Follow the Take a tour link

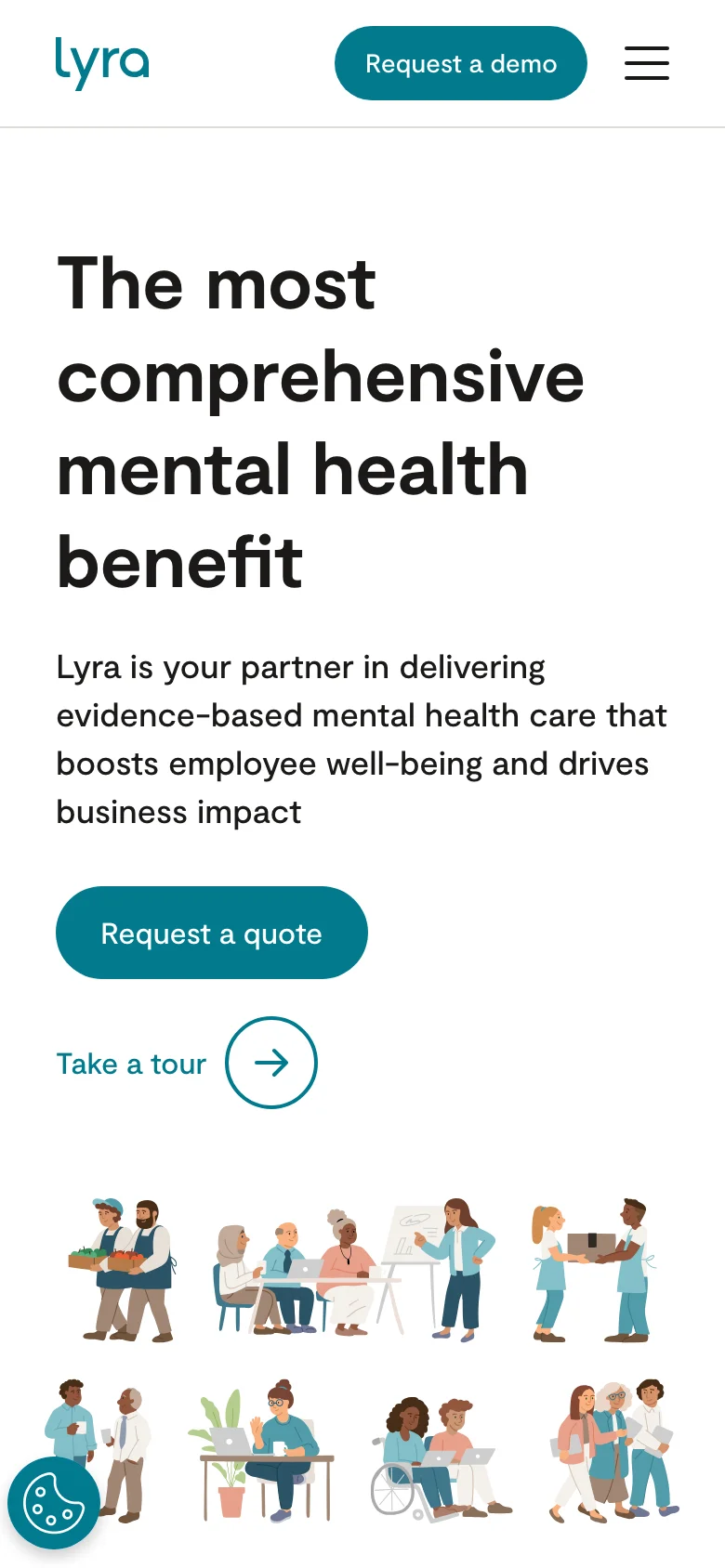point(130,1064)
